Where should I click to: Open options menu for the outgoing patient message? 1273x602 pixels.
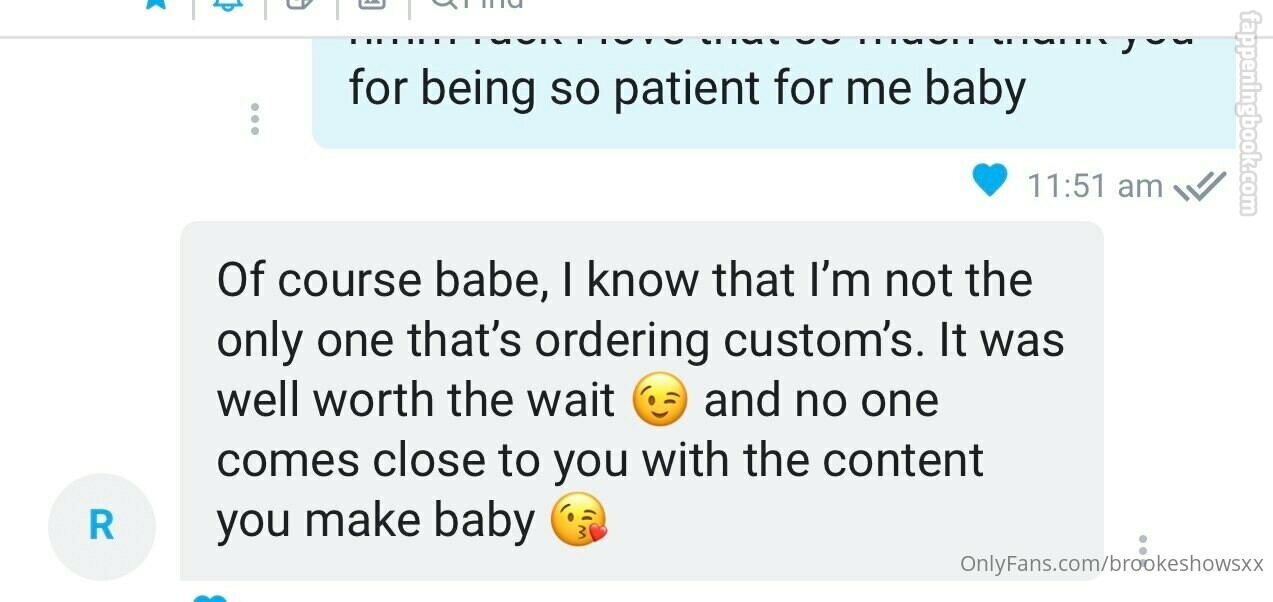[x=255, y=119]
